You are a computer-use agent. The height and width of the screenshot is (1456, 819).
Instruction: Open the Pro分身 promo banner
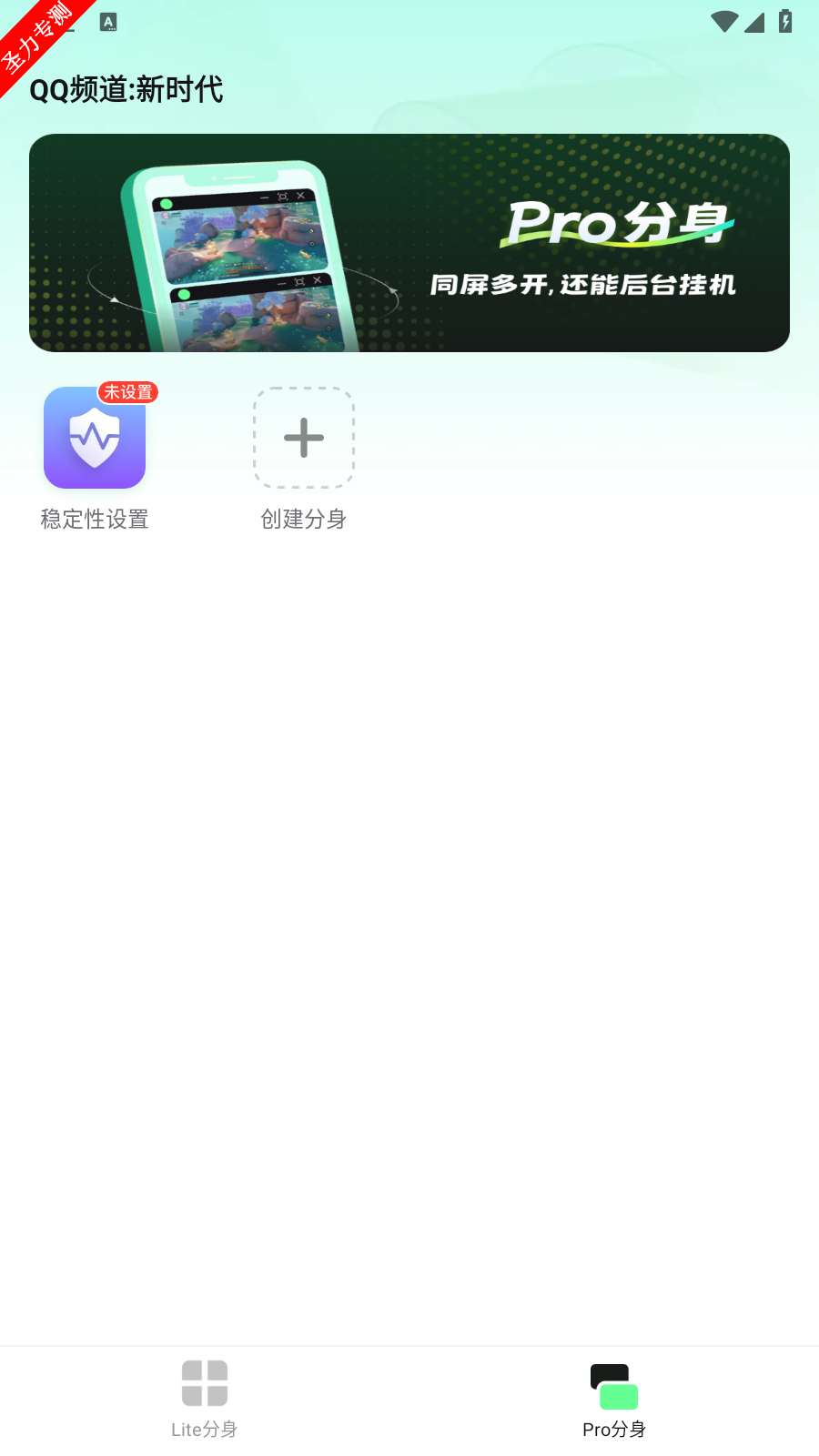click(x=409, y=243)
